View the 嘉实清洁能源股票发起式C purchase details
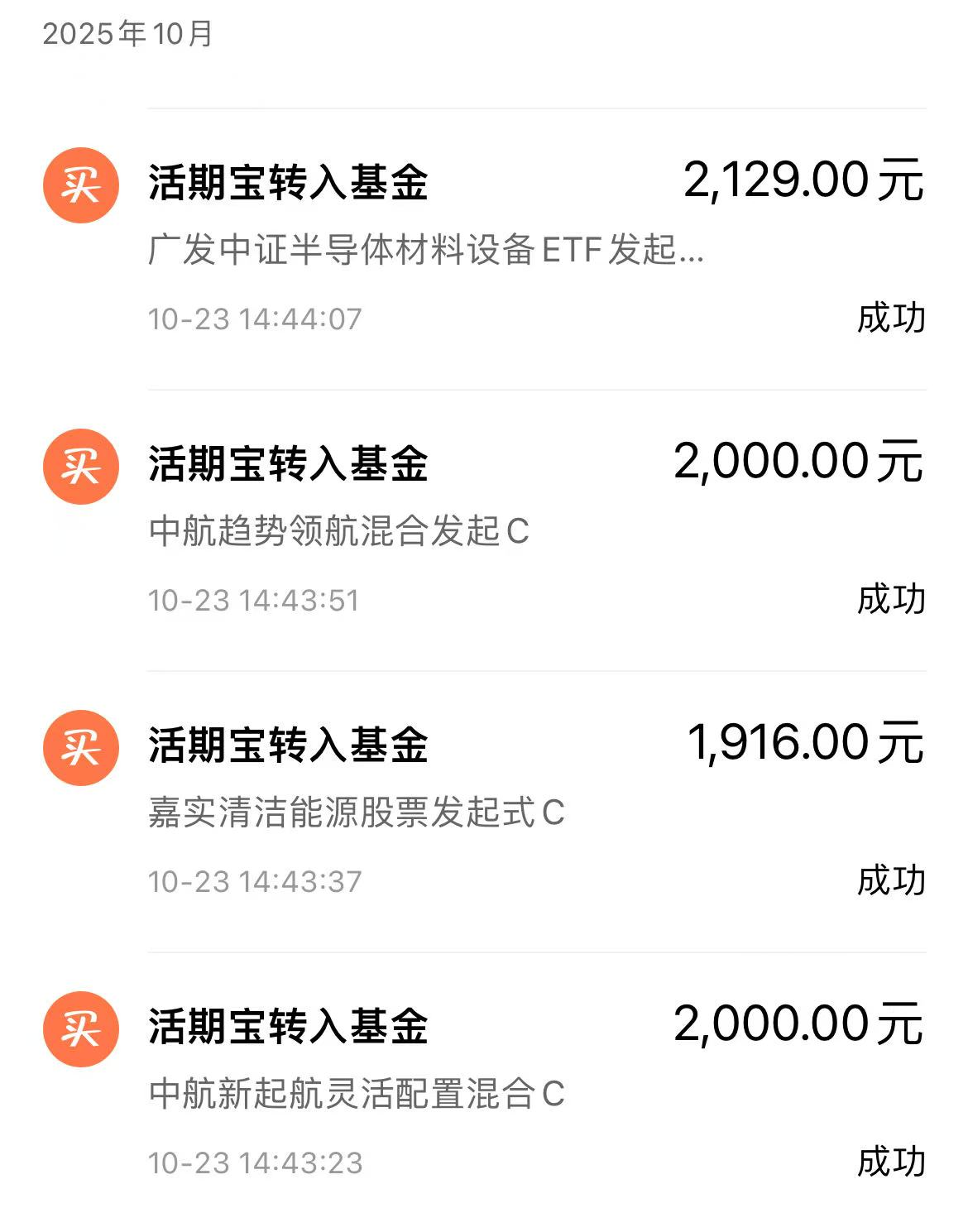Viewport: 968px width, 1232px height. [484, 812]
